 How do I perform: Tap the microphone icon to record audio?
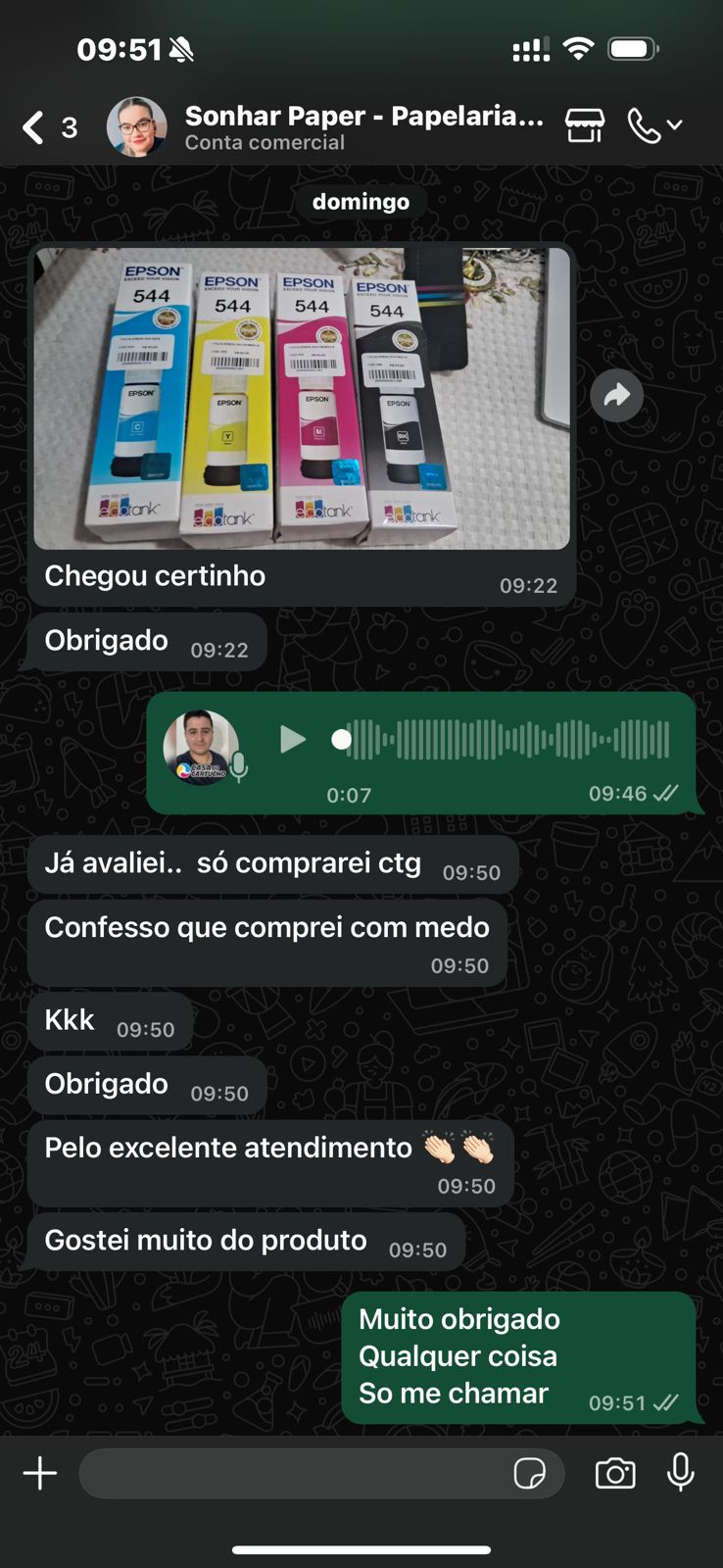(680, 1473)
